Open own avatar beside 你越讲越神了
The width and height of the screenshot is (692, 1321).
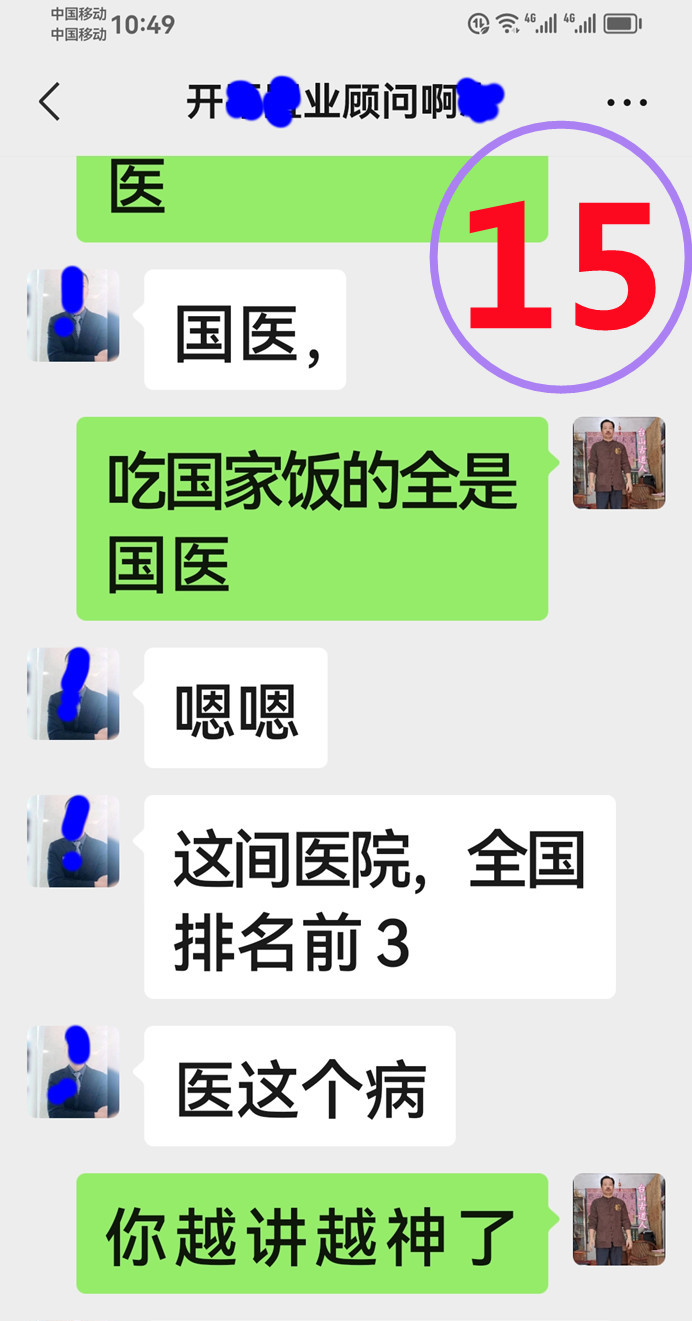[618, 1219]
